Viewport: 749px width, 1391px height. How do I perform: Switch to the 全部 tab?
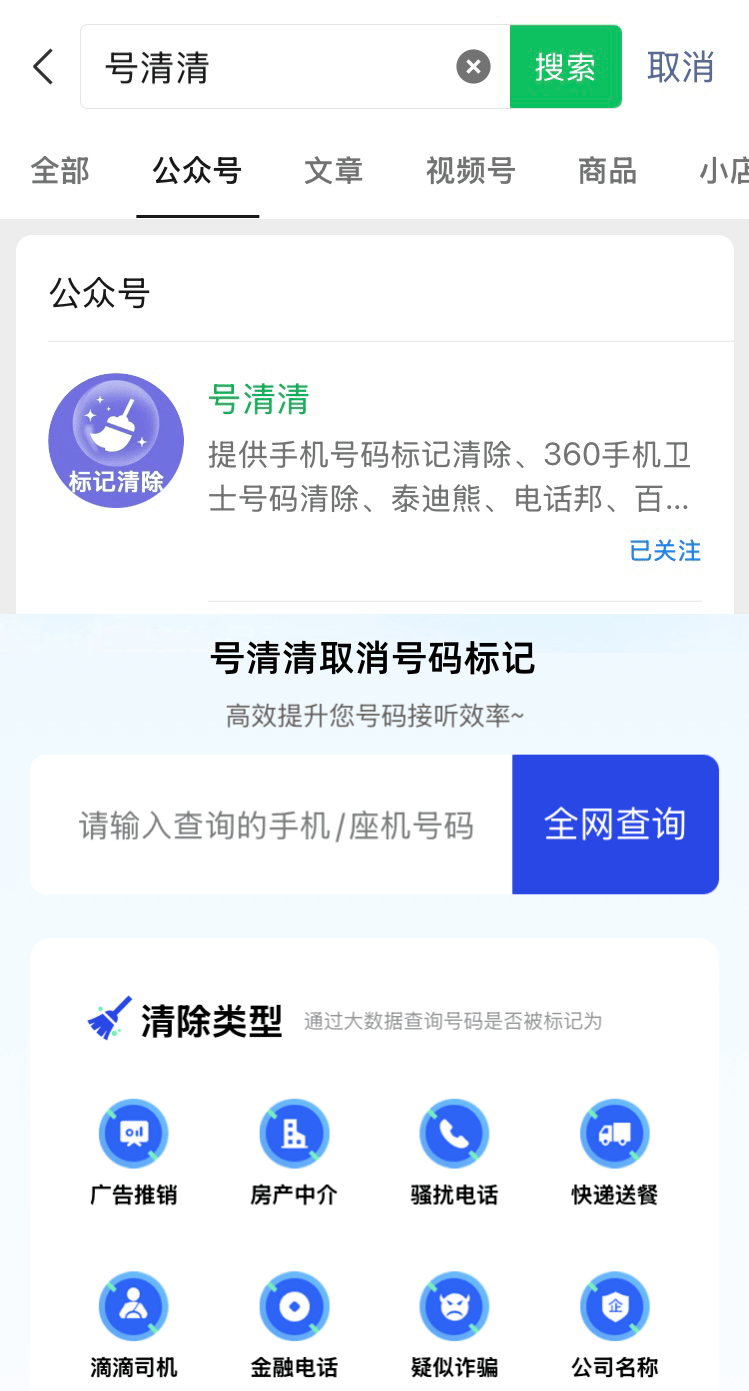(x=60, y=171)
